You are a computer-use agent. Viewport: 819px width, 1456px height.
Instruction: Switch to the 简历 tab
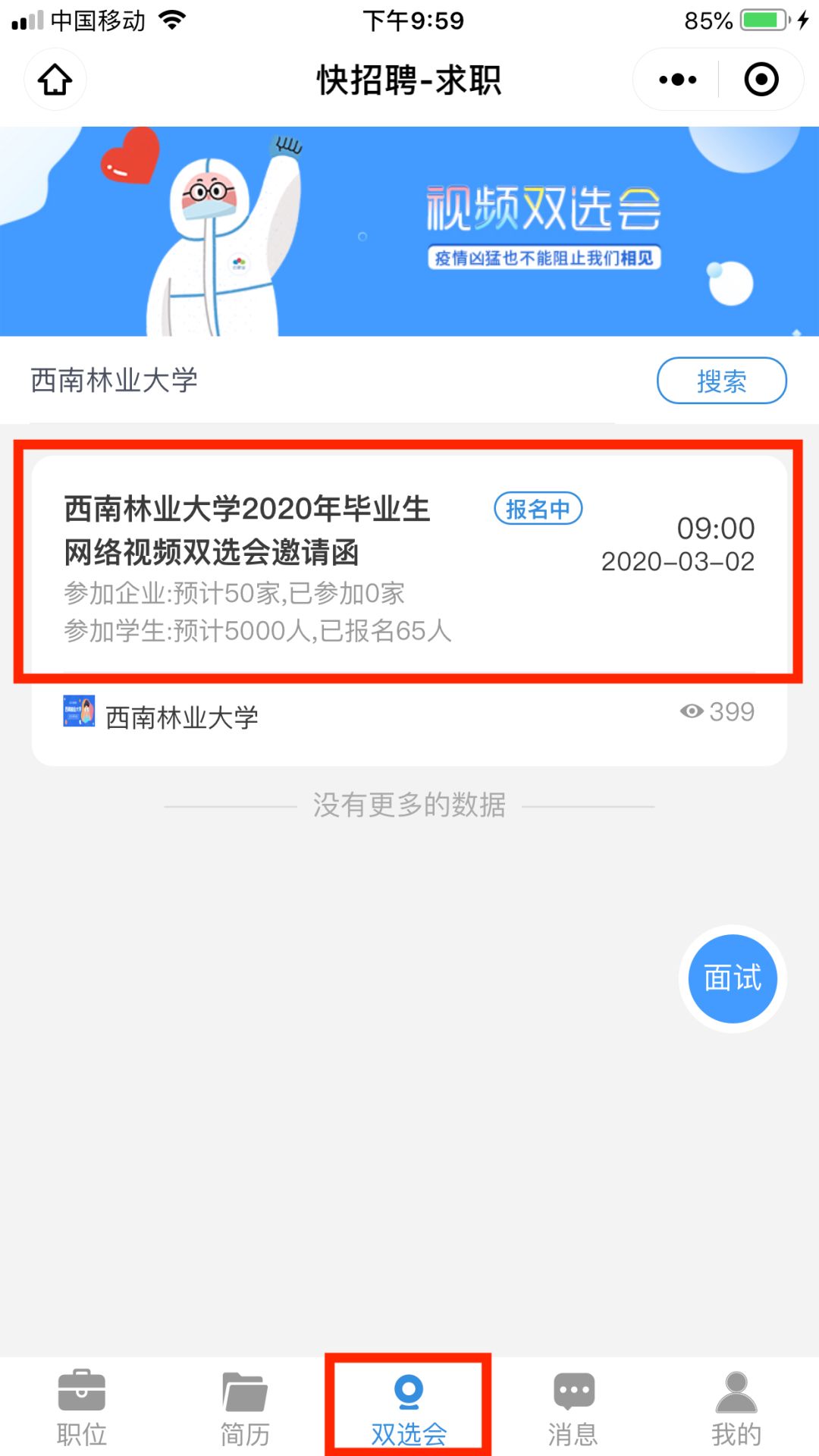tap(245, 1409)
